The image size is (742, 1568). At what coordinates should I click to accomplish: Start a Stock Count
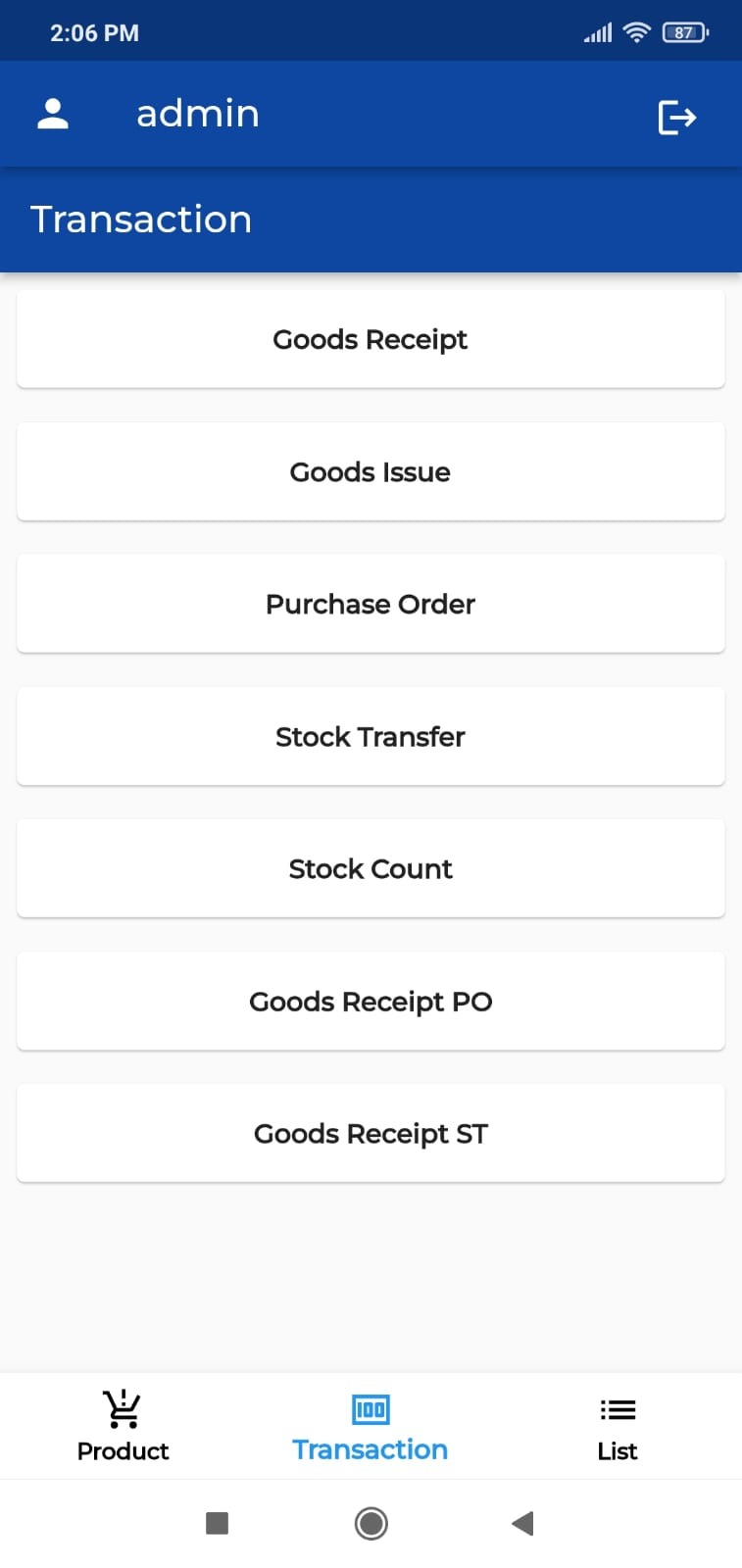click(x=371, y=868)
